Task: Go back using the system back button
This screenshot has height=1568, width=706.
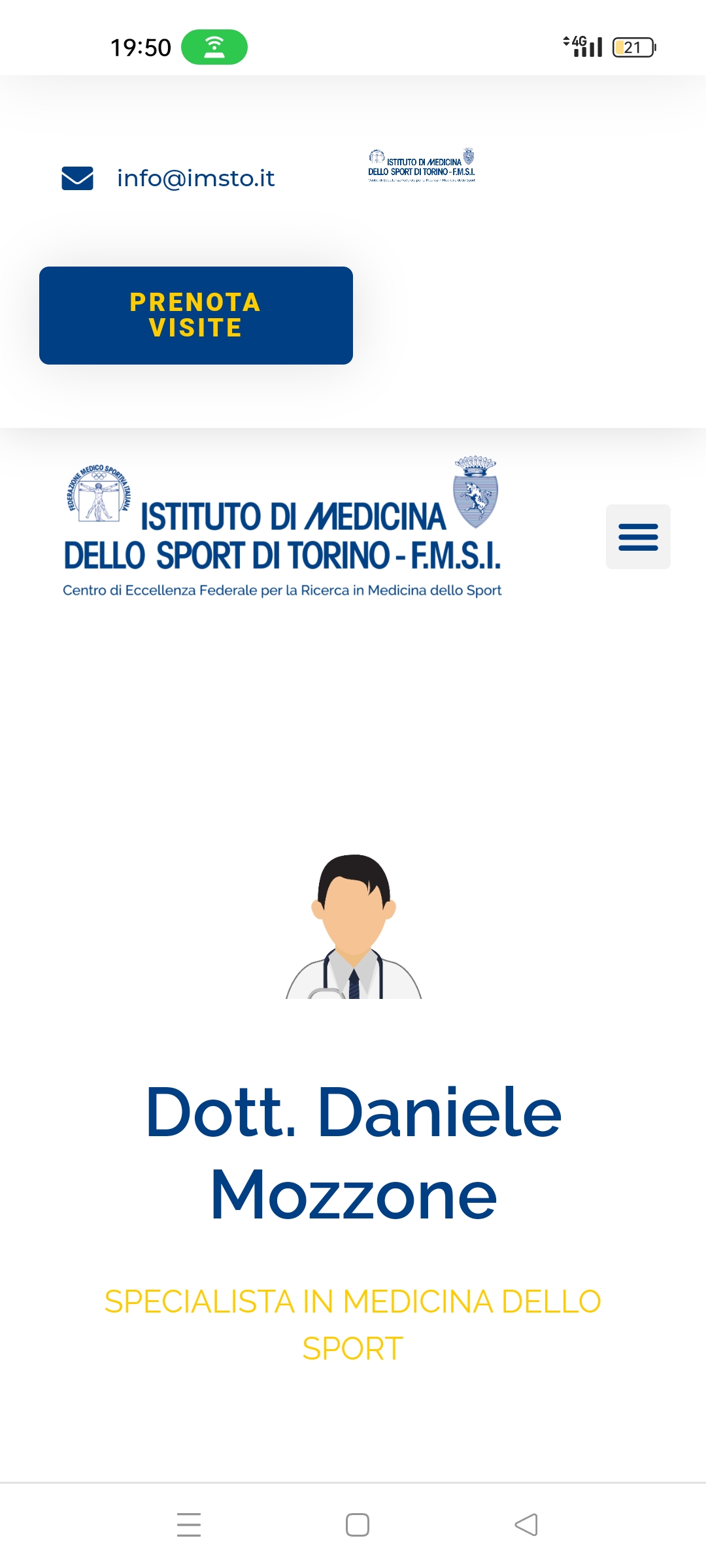Action: click(x=526, y=1525)
